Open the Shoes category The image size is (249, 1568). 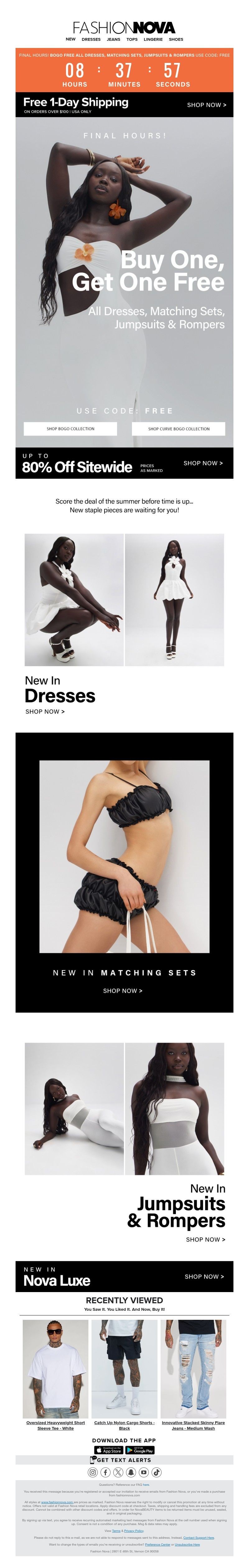pyautogui.click(x=176, y=39)
